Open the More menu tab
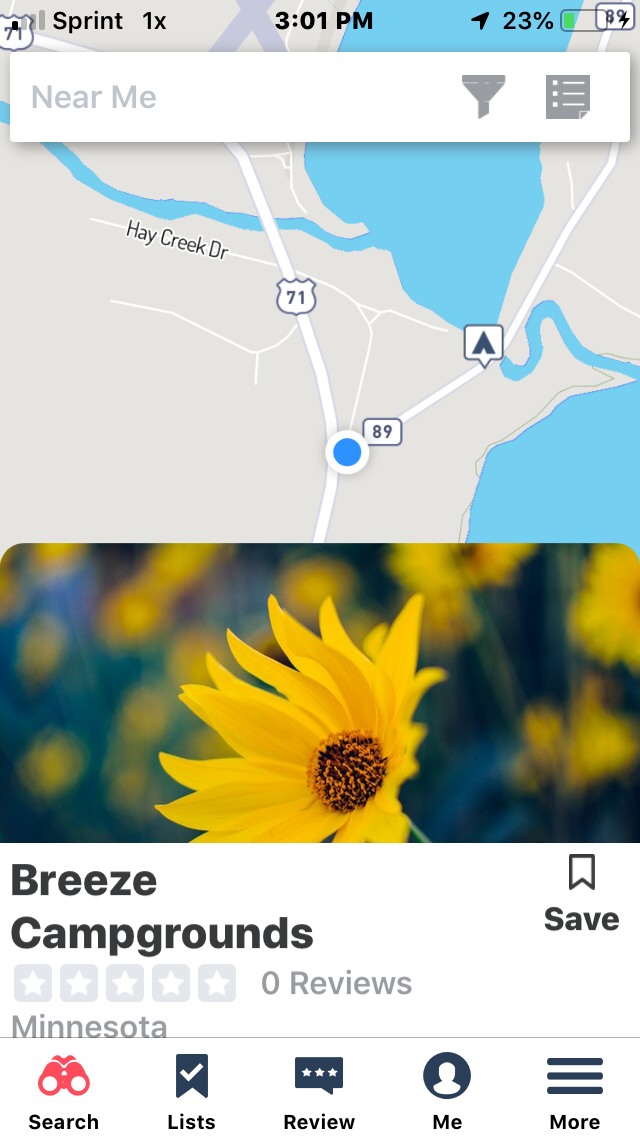Image resolution: width=640 pixels, height=1136 pixels. (575, 1091)
